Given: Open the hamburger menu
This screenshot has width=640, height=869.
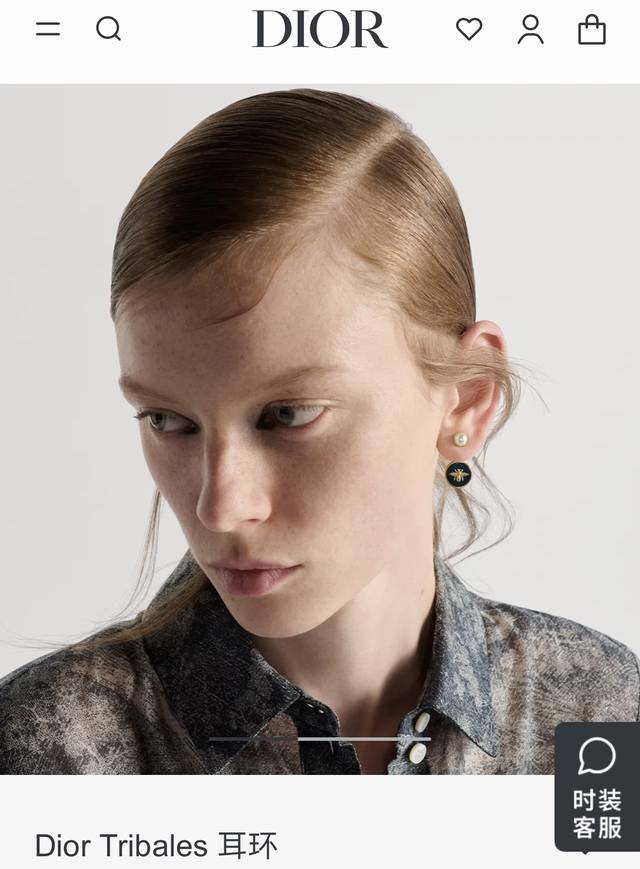Looking at the screenshot, I should click(48, 29).
